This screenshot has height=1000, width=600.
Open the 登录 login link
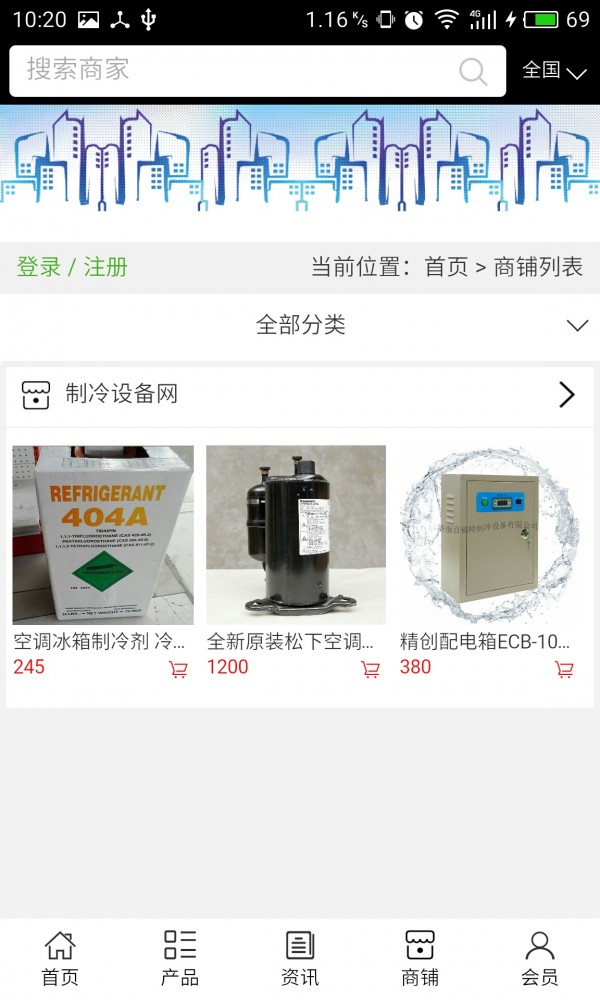(39, 267)
